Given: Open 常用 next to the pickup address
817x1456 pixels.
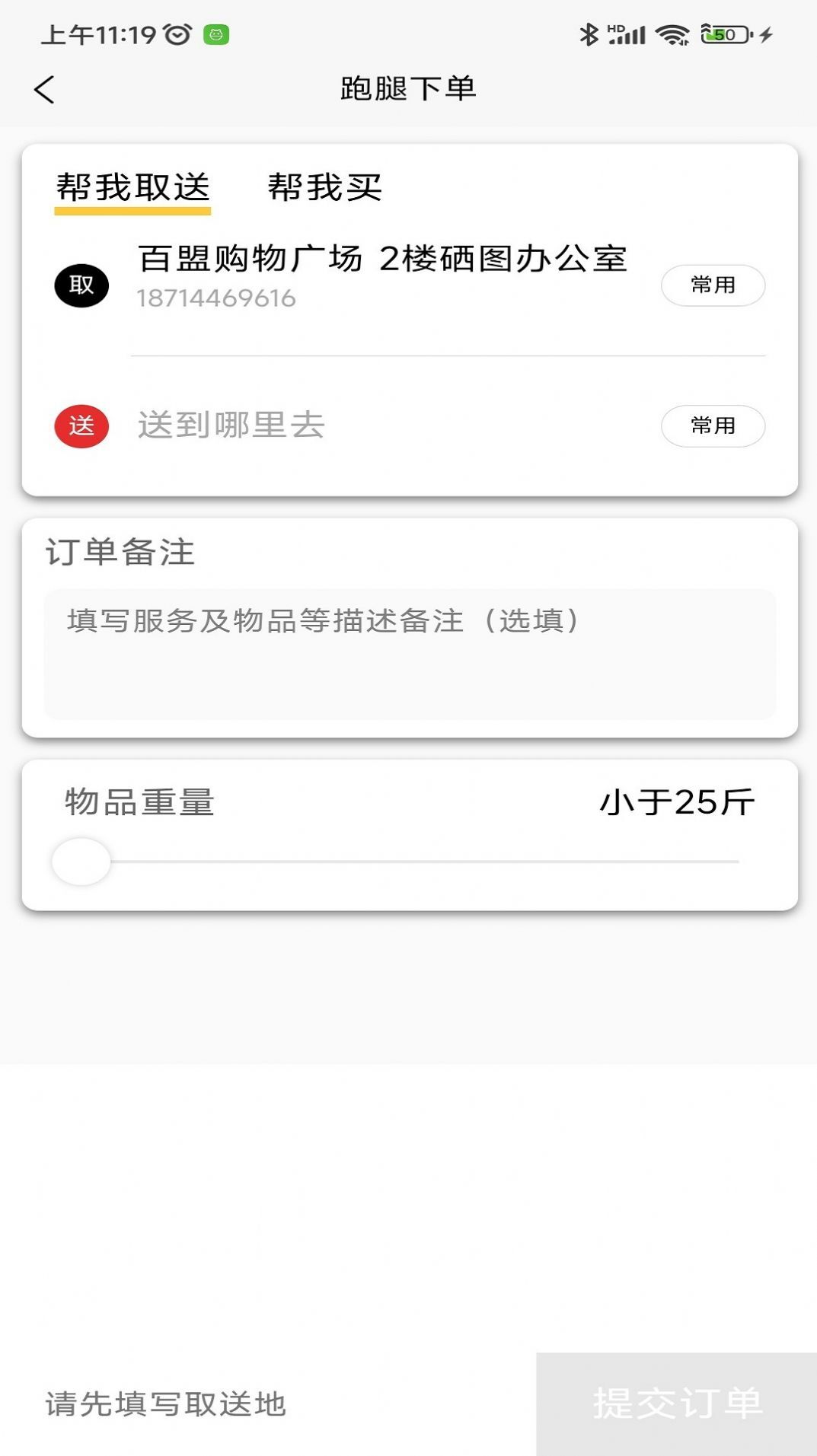Looking at the screenshot, I should 713,285.
